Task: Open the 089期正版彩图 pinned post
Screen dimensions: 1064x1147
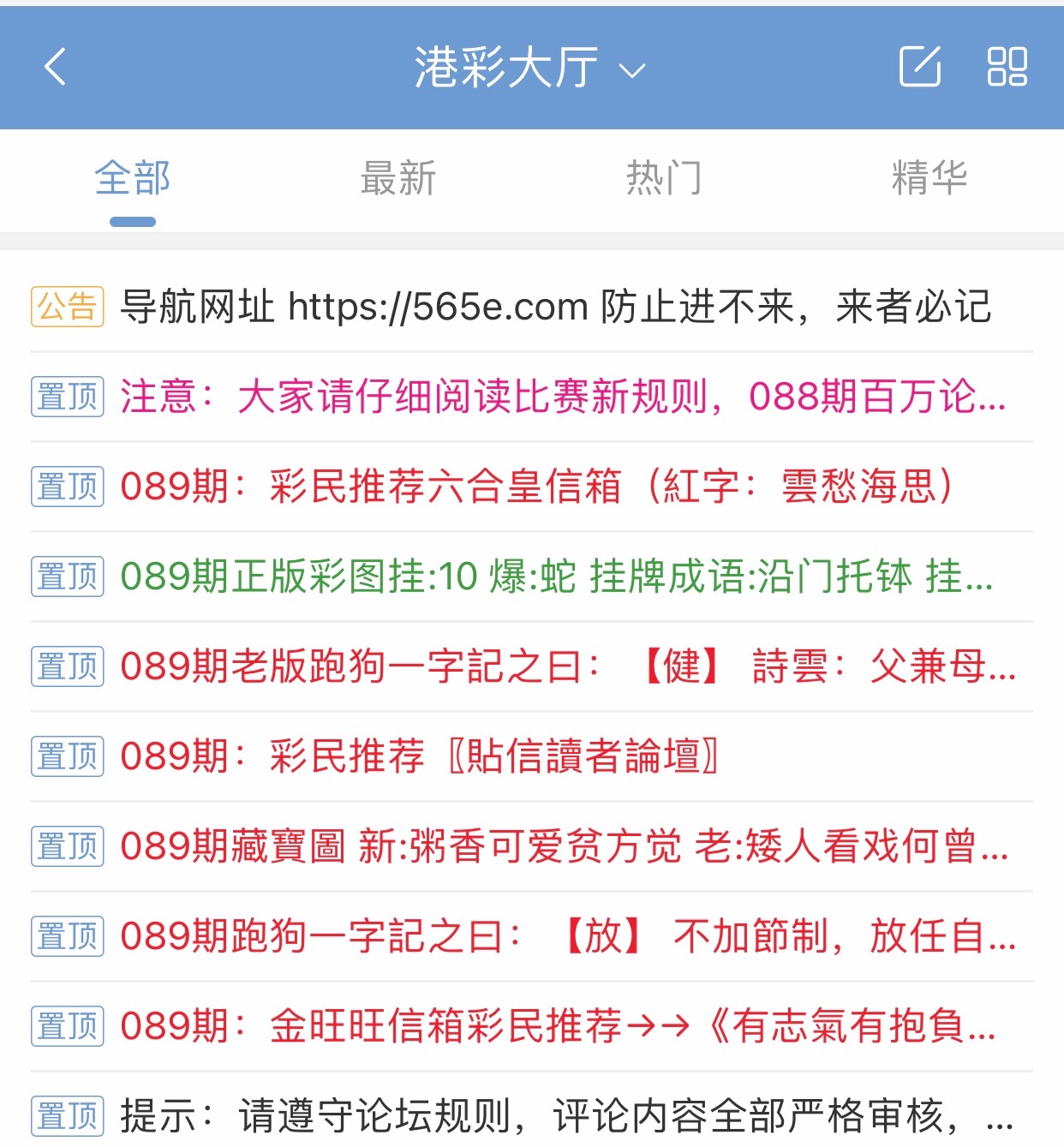Action: [557, 576]
